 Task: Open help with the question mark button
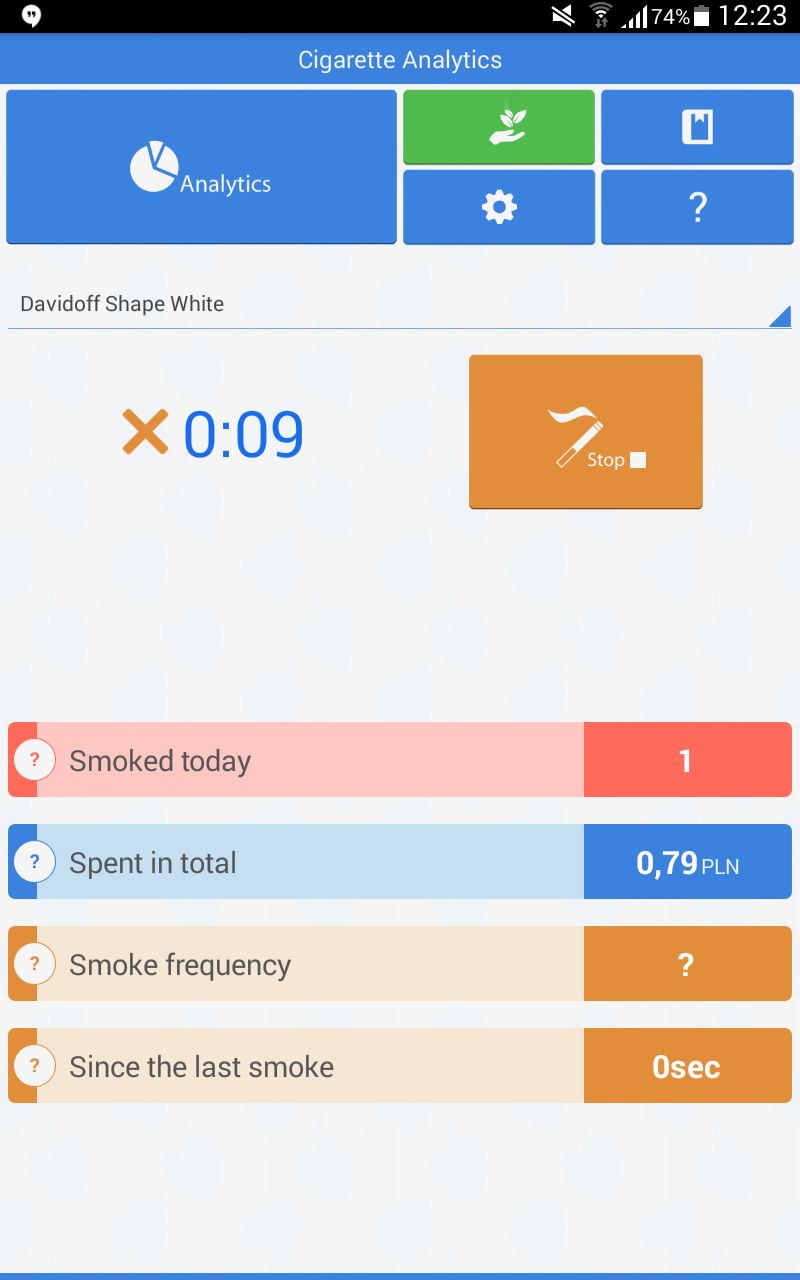coord(697,207)
